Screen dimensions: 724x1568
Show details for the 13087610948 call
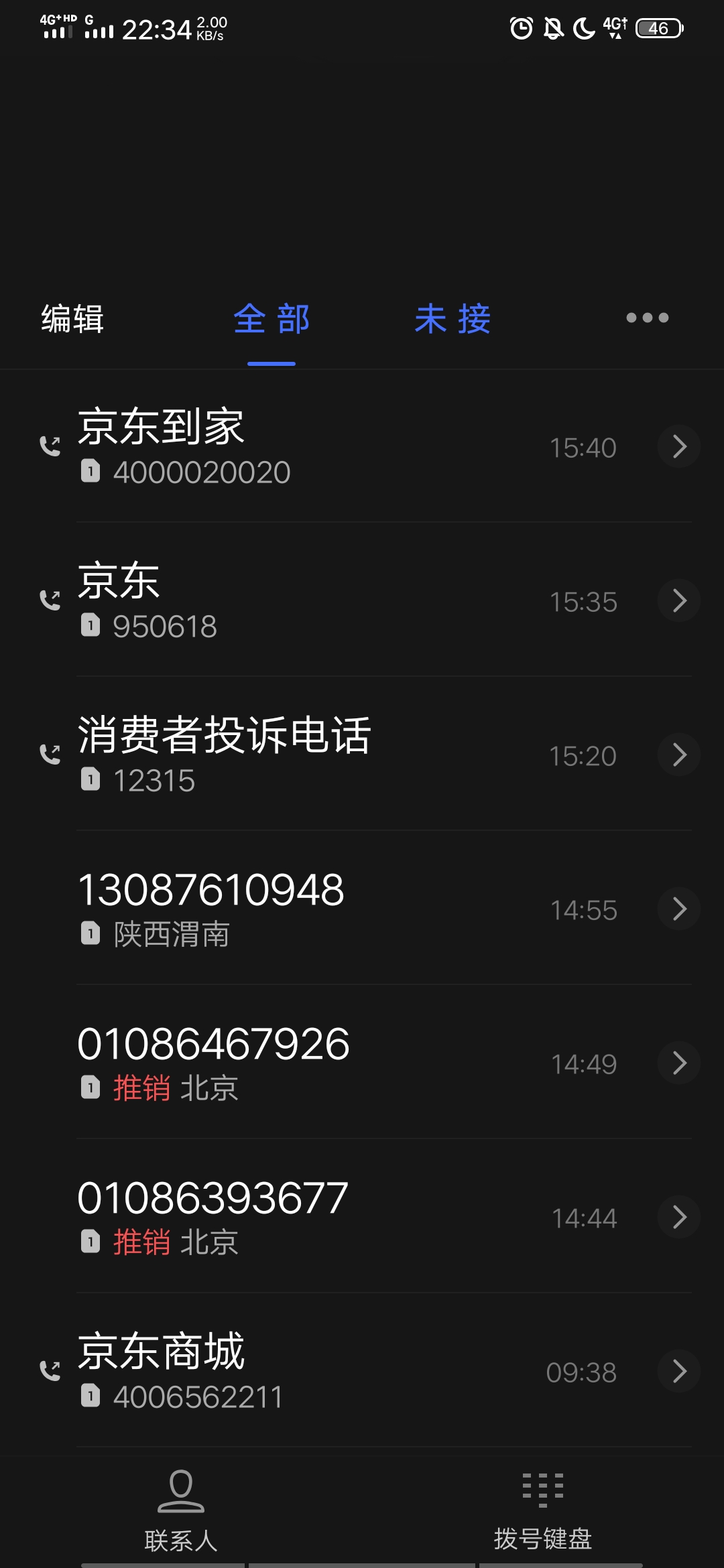tap(679, 909)
